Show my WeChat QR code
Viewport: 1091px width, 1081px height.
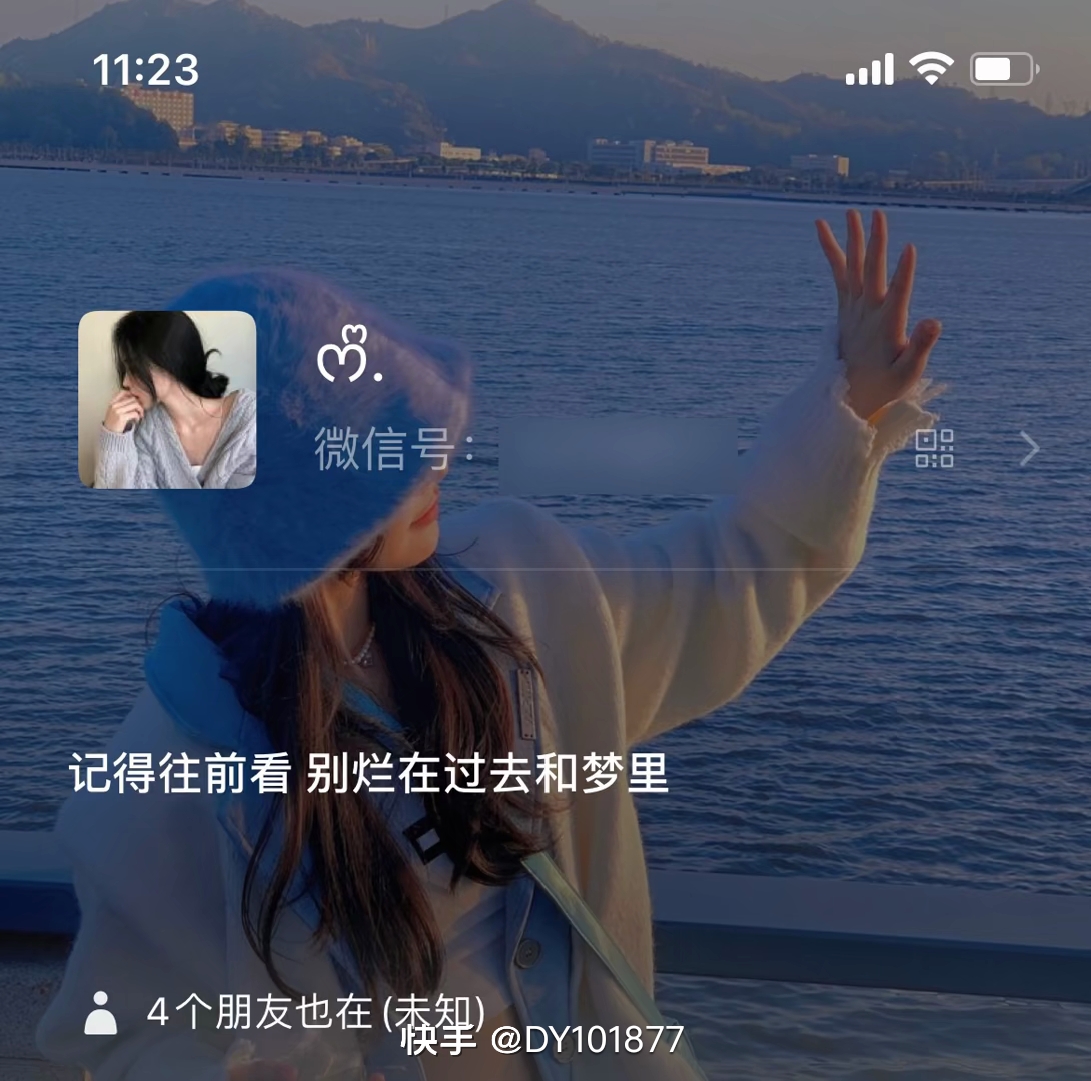[x=935, y=449]
